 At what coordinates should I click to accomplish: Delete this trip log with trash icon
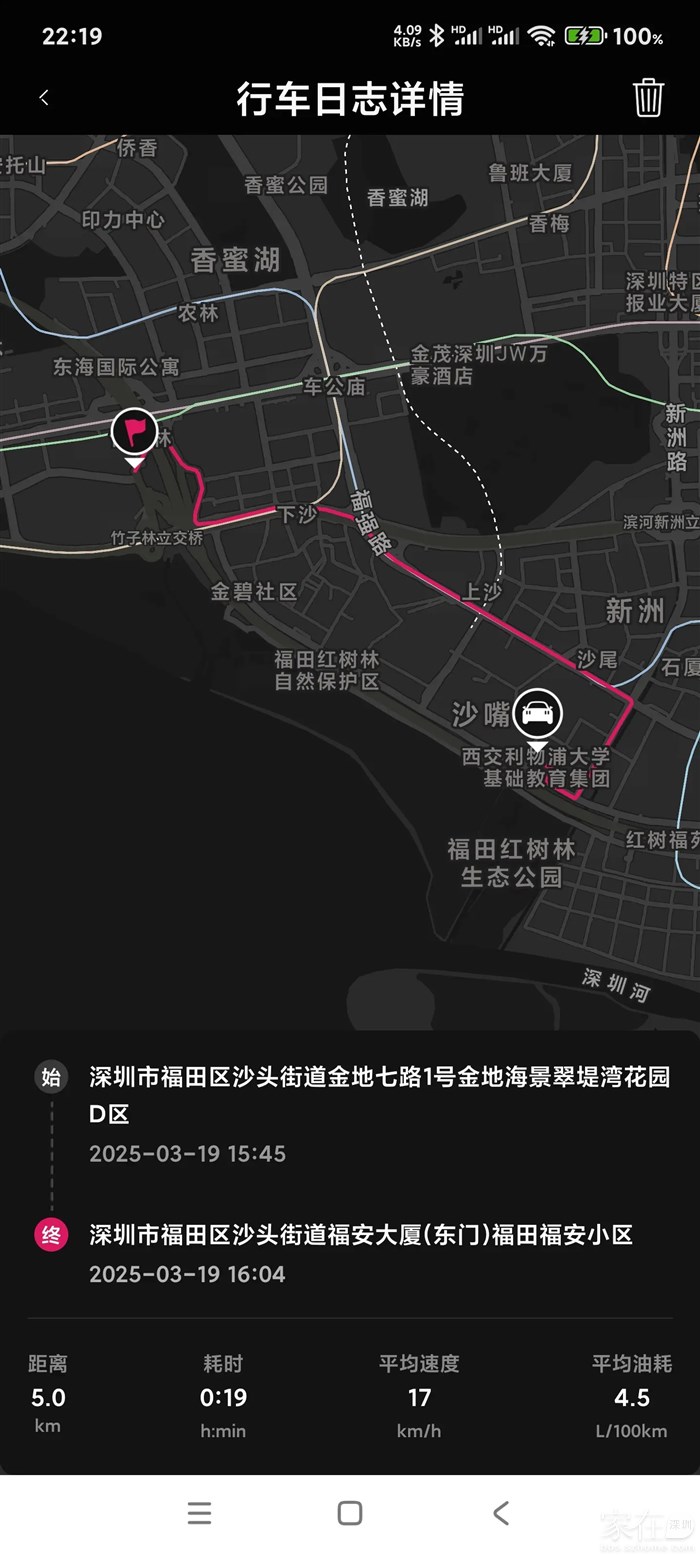point(648,98)
